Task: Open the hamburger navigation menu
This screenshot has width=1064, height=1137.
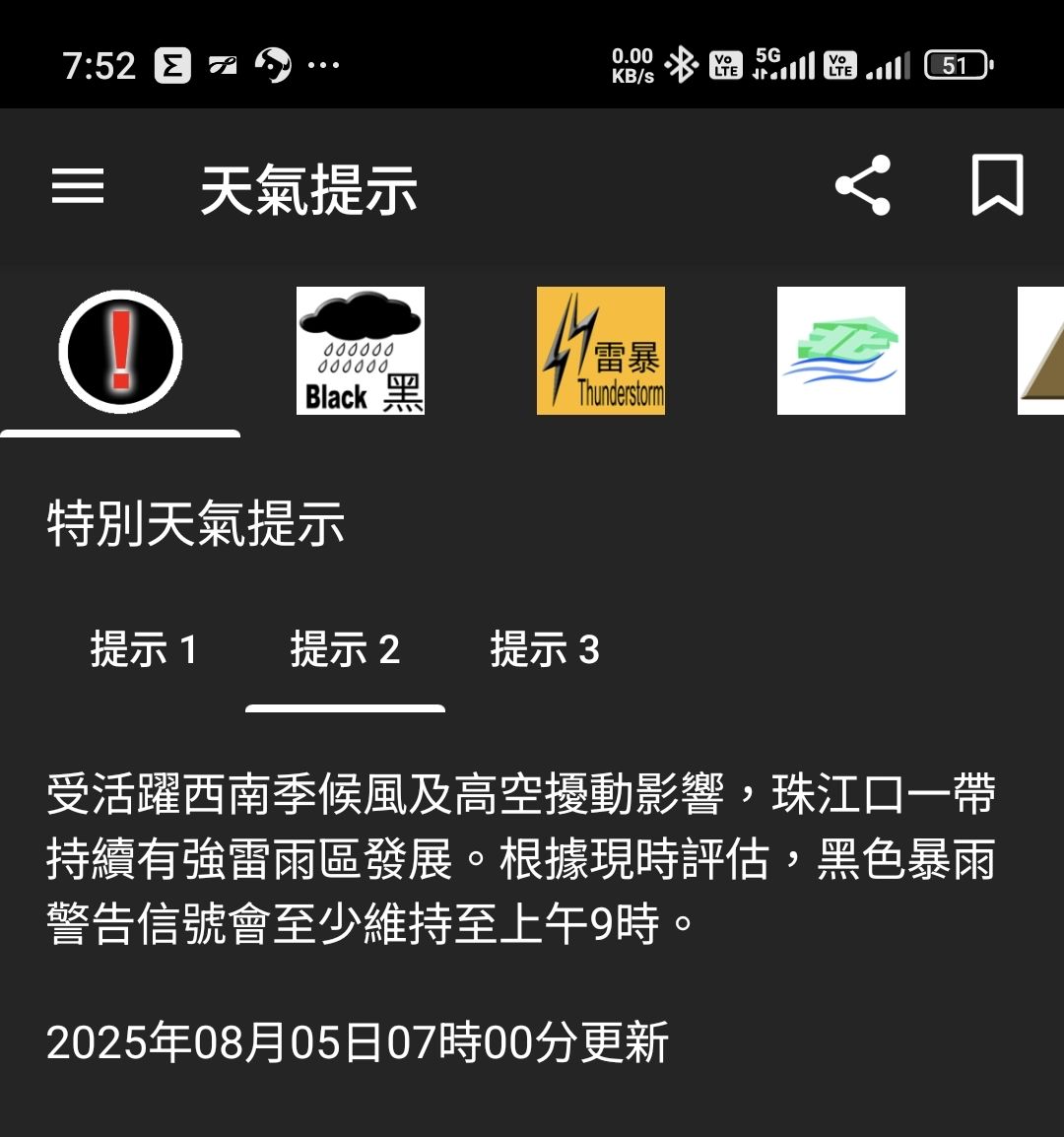Action: [78, 185]
